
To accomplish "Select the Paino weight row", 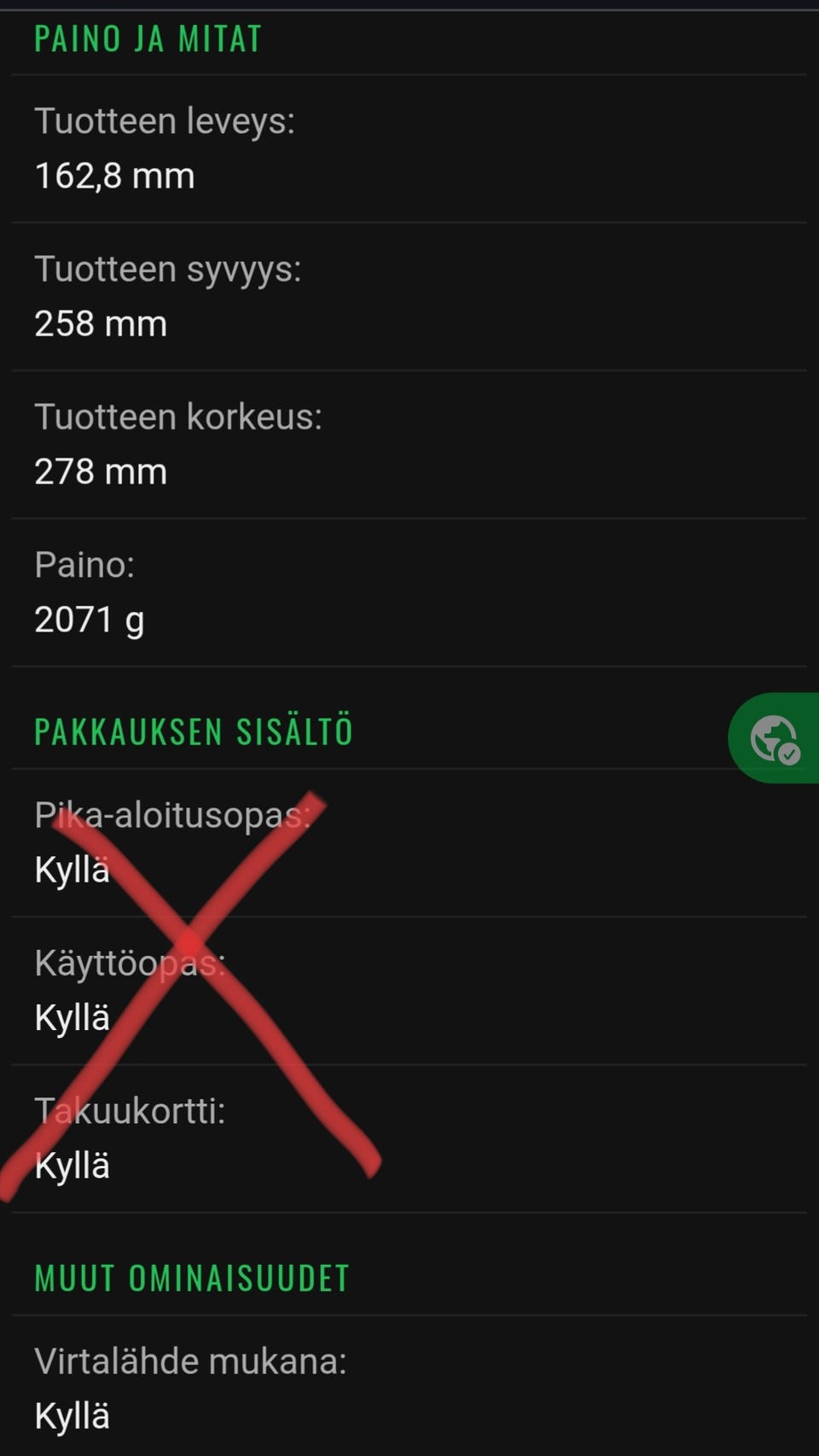I will pos(84,563).
